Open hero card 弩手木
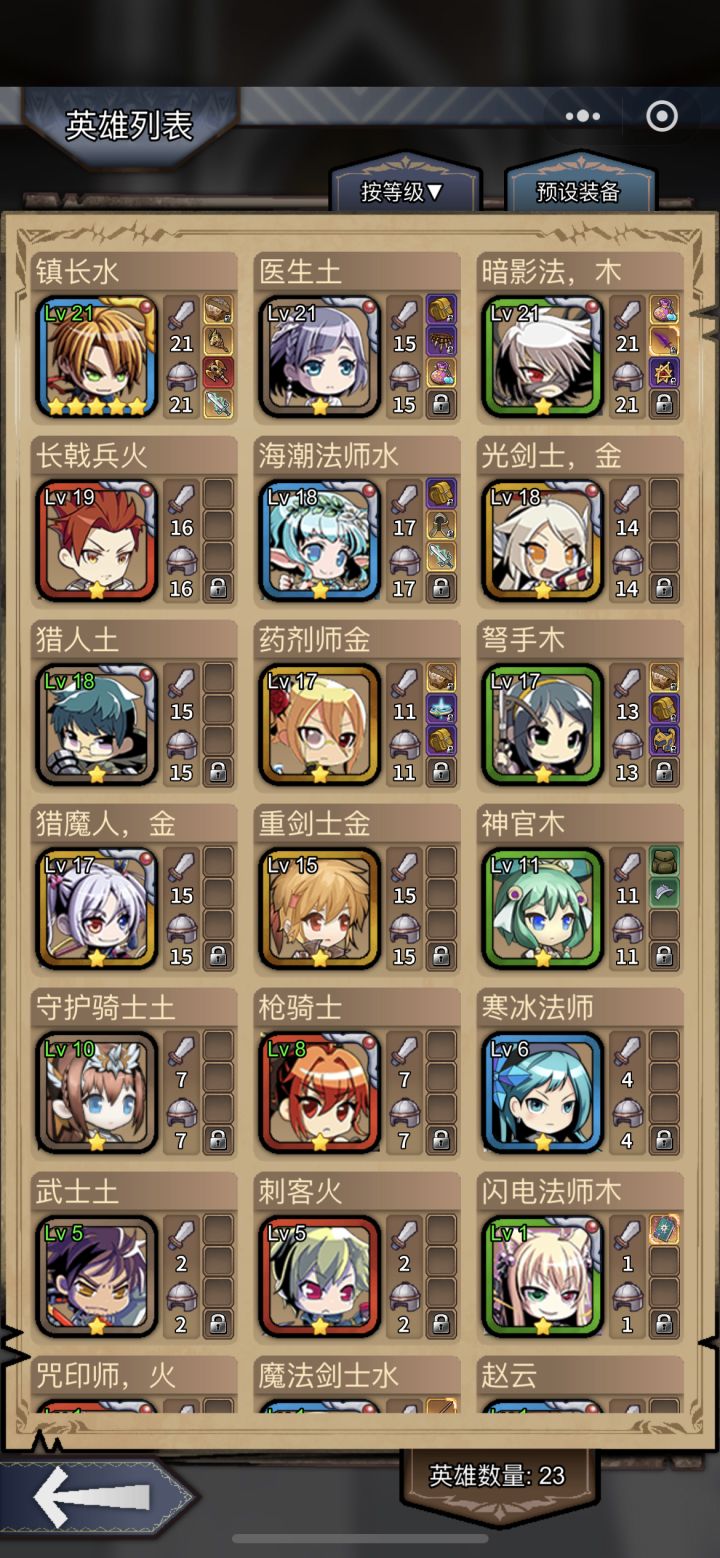 coord(580,706)
